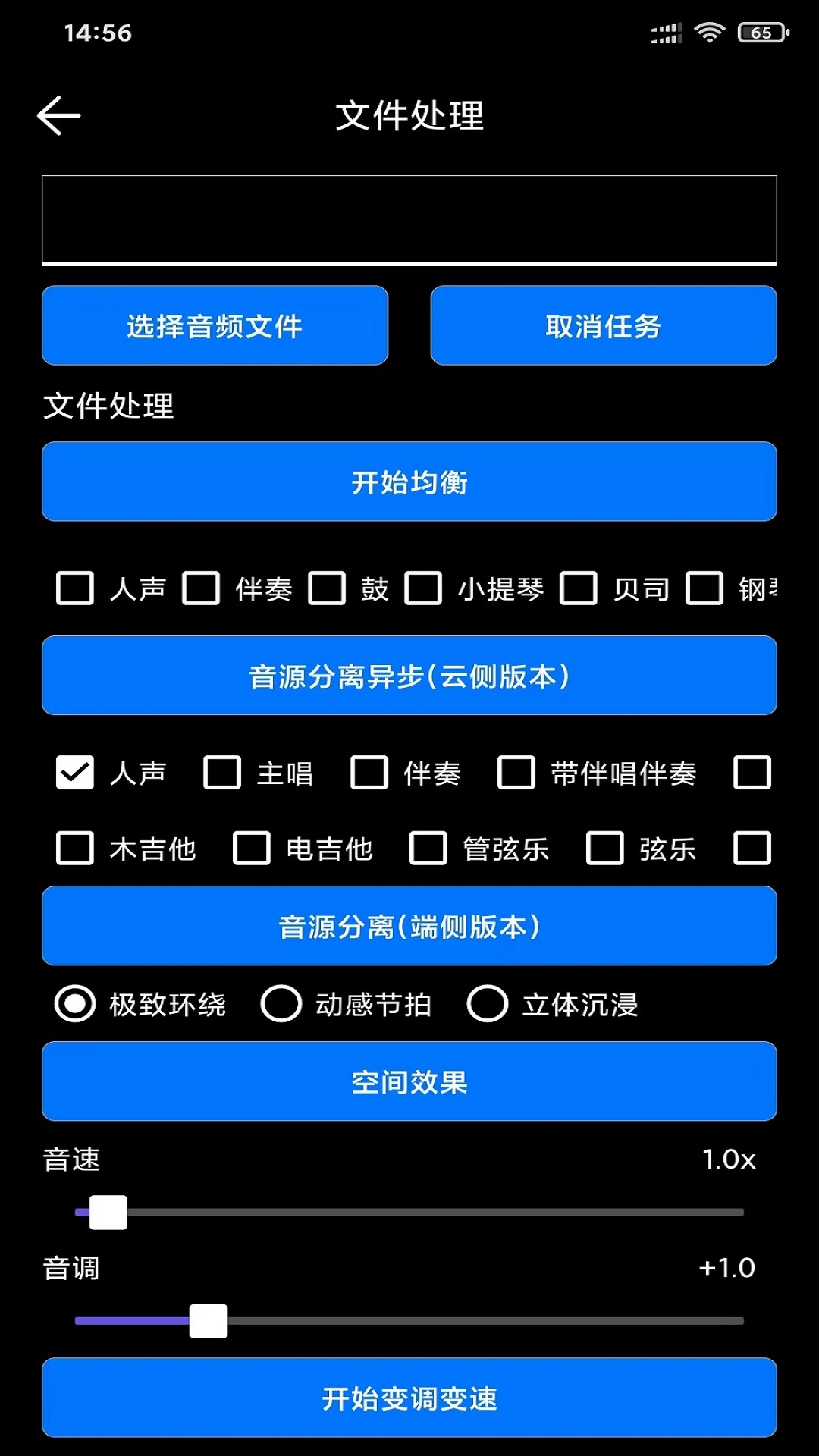Tap 选择音频文件 to pick an audio file
This screenshot has height=1456, width=819.
click(215, 326)
